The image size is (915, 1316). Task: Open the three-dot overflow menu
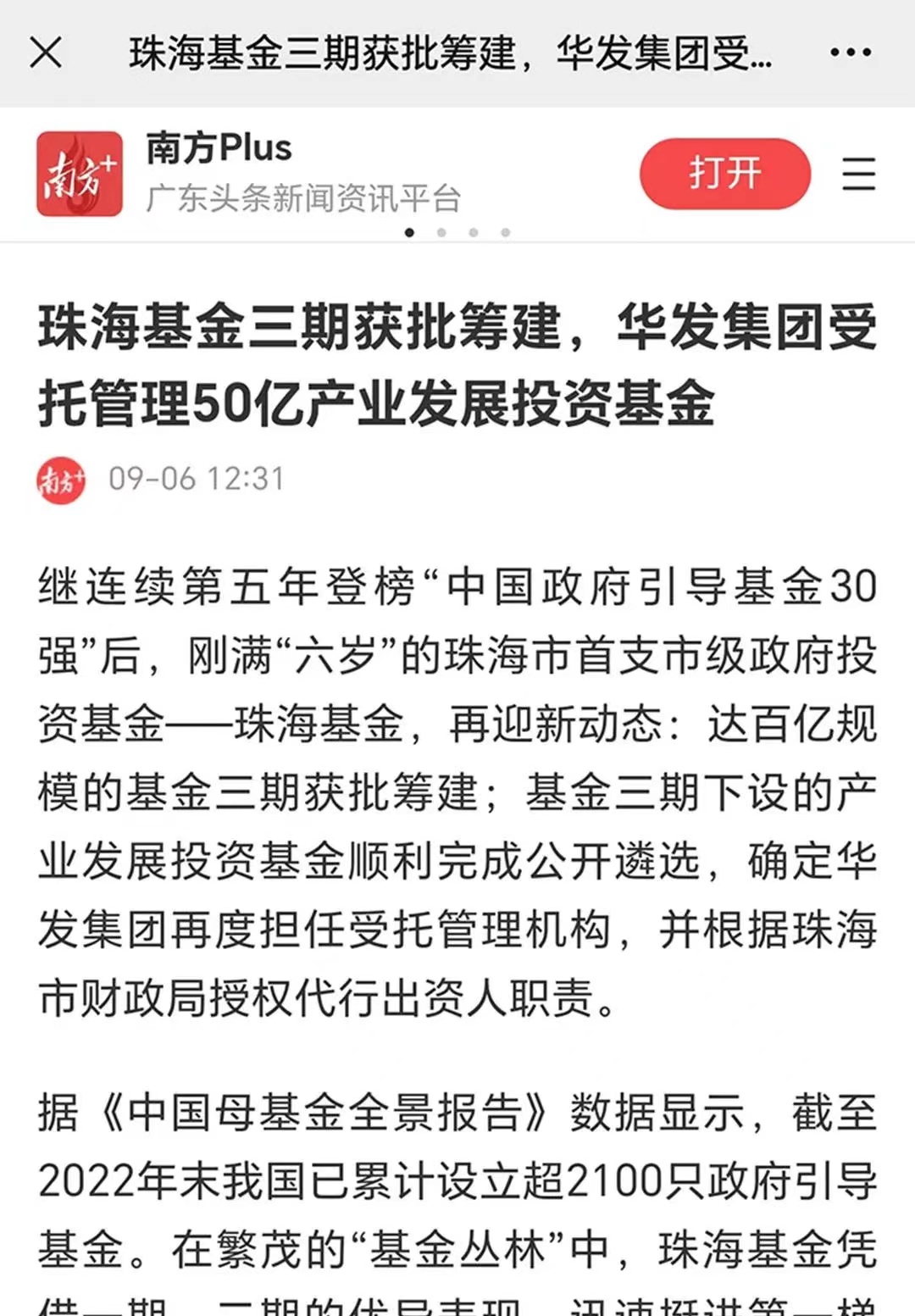pyautogui.click(x=850, y=53)
